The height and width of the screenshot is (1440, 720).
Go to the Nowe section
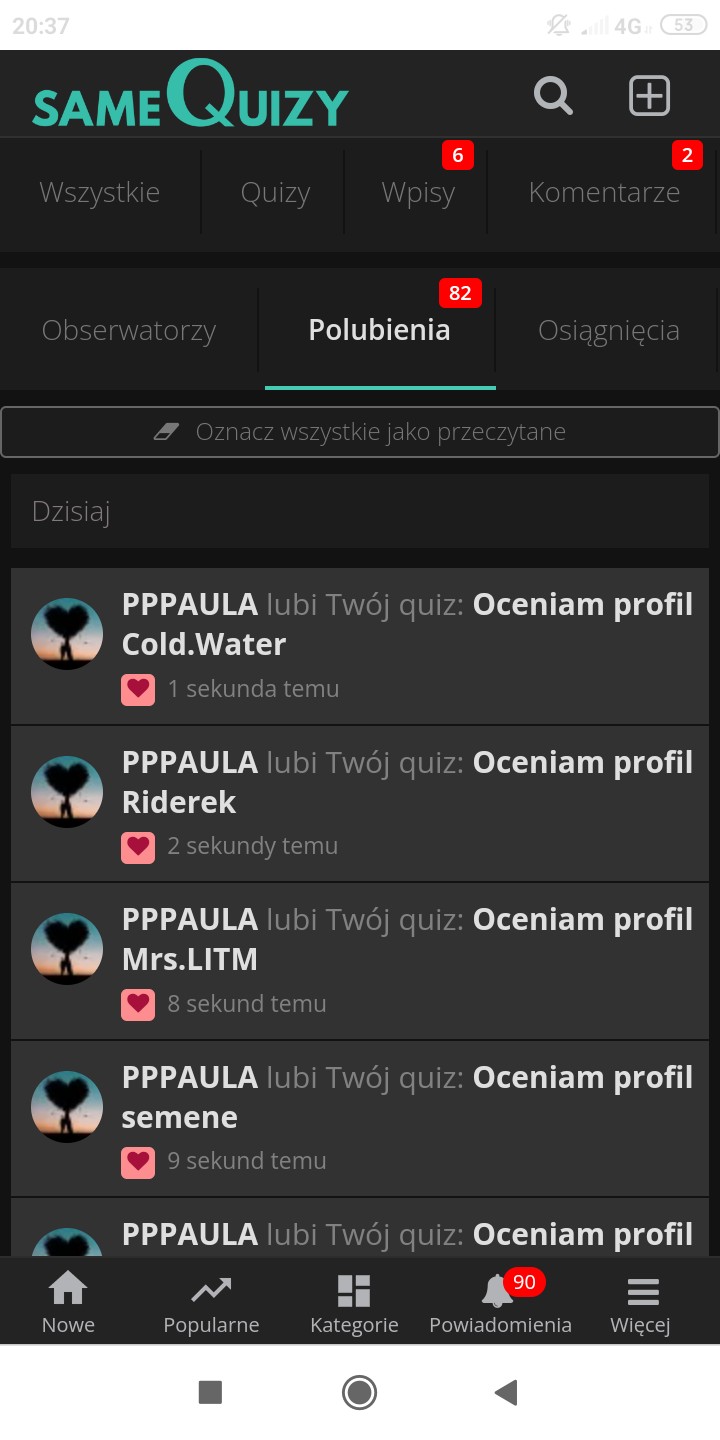[x=68, y=1303]
